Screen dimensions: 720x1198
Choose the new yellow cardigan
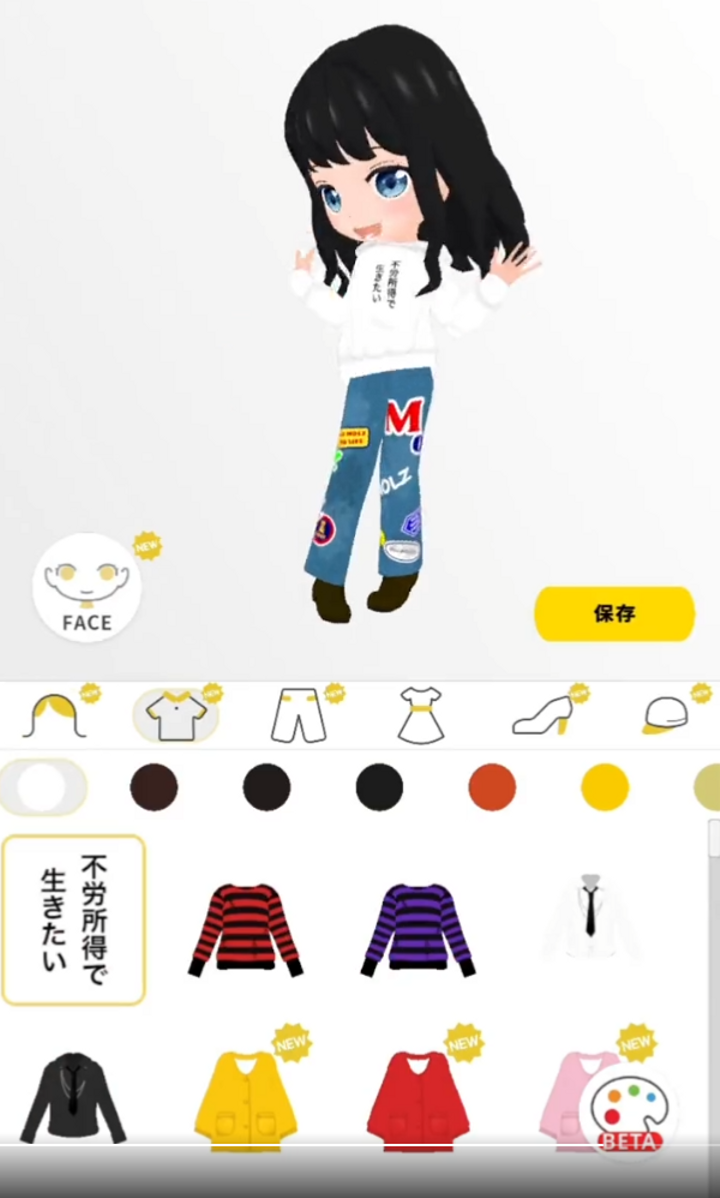[245, 1100]
